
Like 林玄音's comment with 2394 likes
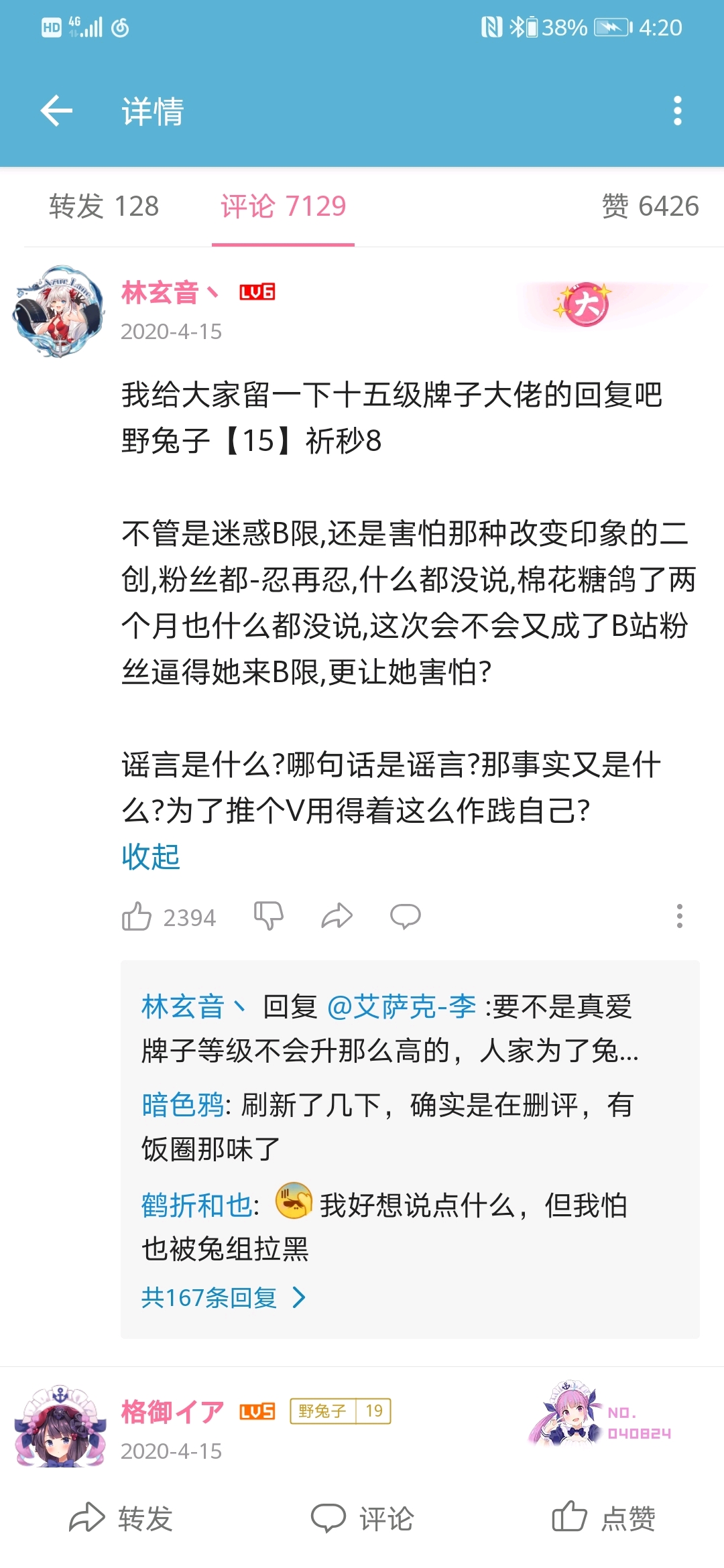(x=137, y=917)
